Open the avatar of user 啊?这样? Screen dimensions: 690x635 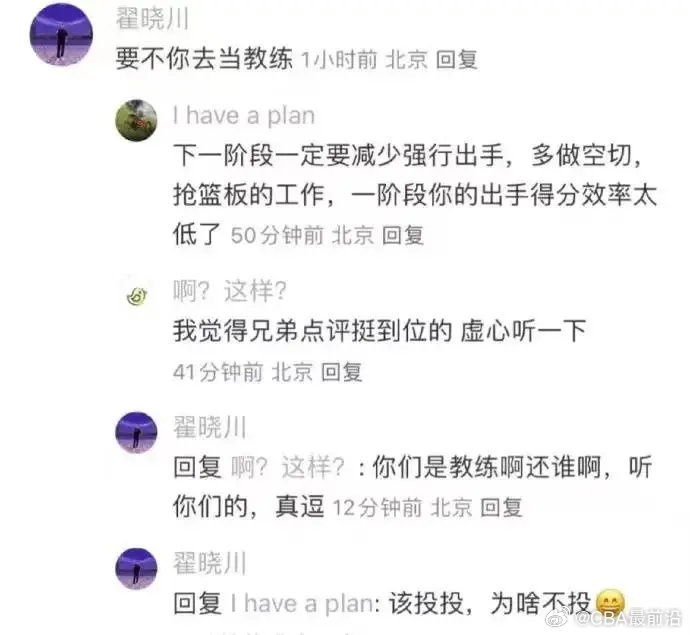pyautogui.click(x=137, y=295)
